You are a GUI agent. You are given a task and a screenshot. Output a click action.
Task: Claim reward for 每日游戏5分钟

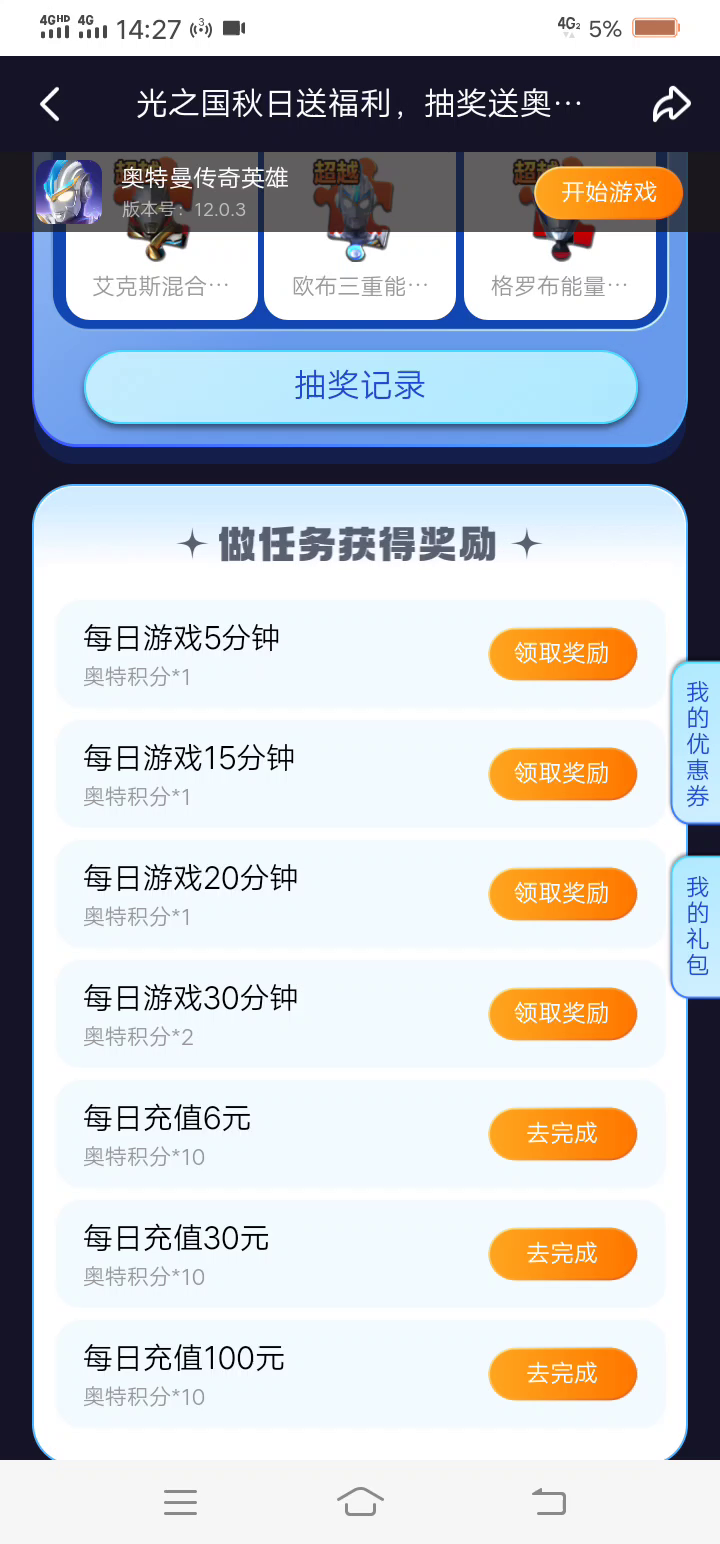tap(562, 653)
